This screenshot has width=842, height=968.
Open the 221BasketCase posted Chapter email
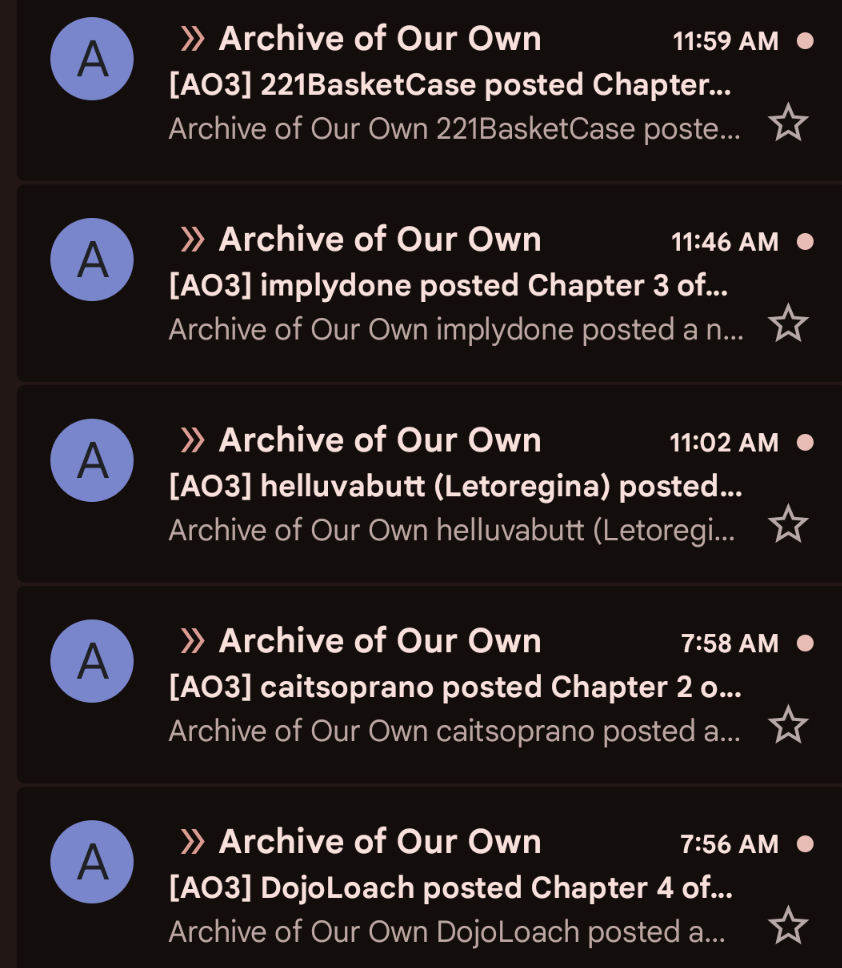(450, 86)
